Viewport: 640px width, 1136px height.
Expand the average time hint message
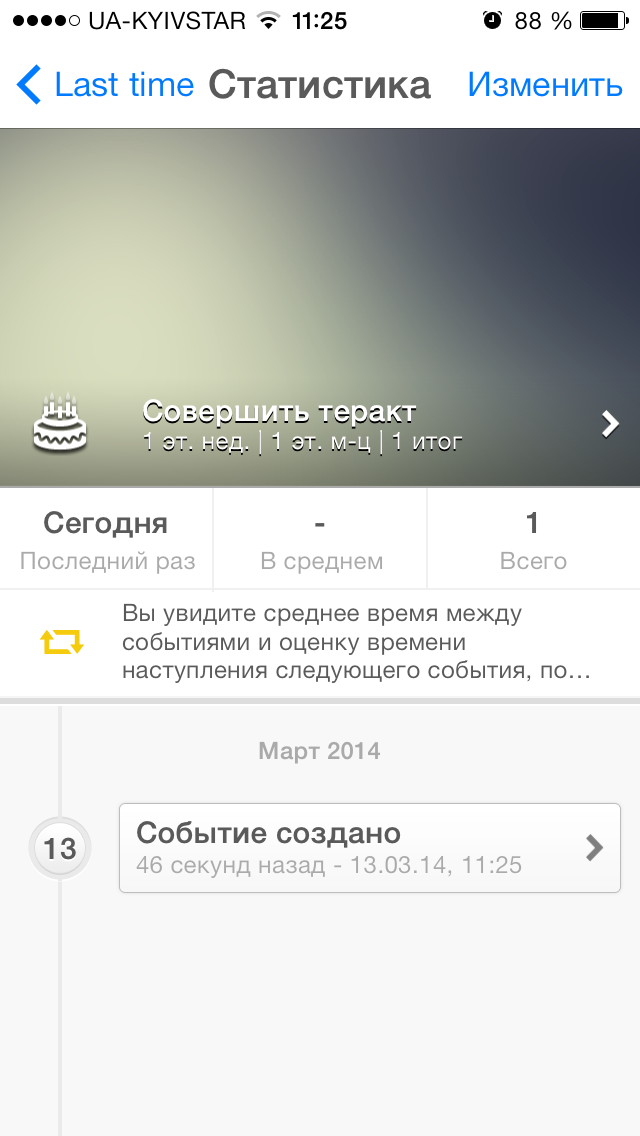pyautogui.click(x=320, y=643)
